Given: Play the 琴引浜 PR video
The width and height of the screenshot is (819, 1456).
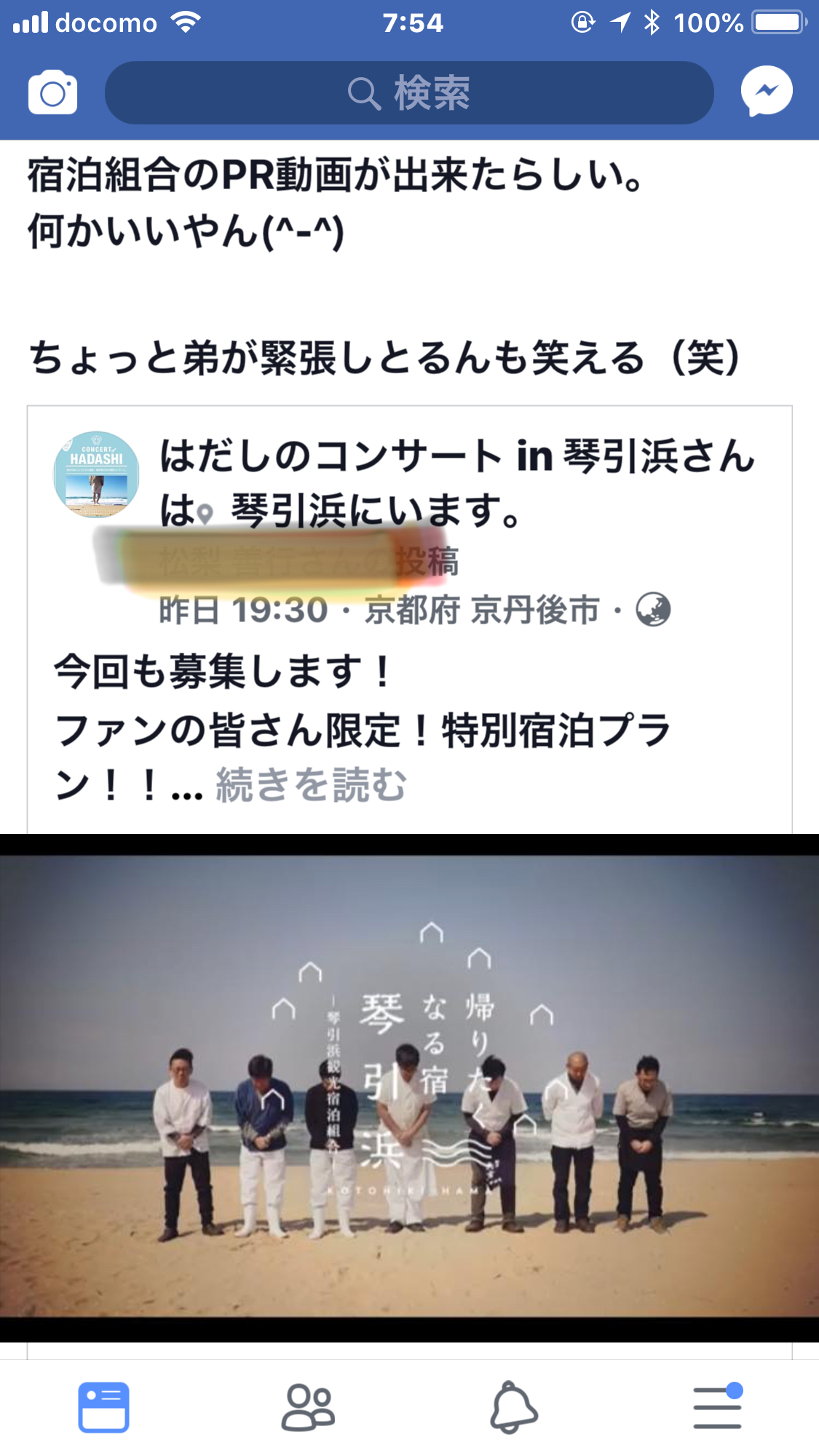Looking at the screenshot, I should pyautogui.click(x=409, y=1087).
